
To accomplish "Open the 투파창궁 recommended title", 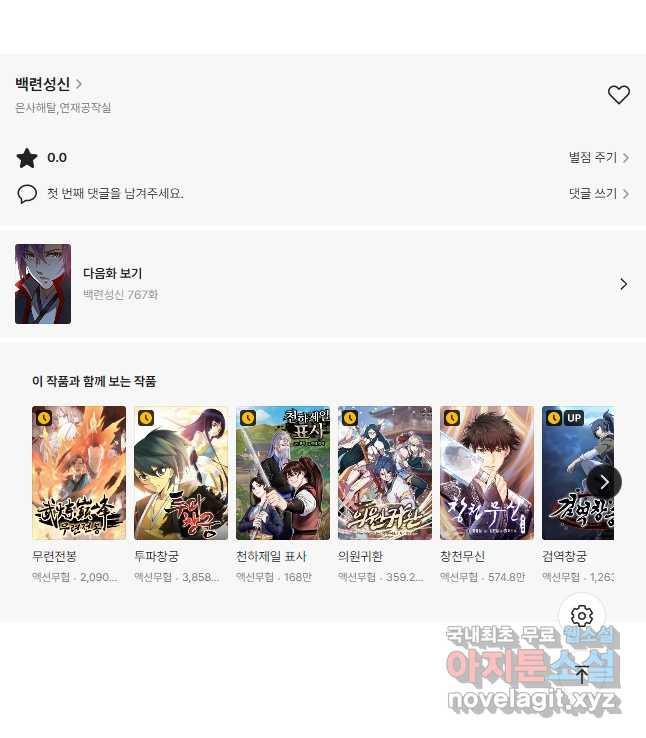I will click(181, 473).
